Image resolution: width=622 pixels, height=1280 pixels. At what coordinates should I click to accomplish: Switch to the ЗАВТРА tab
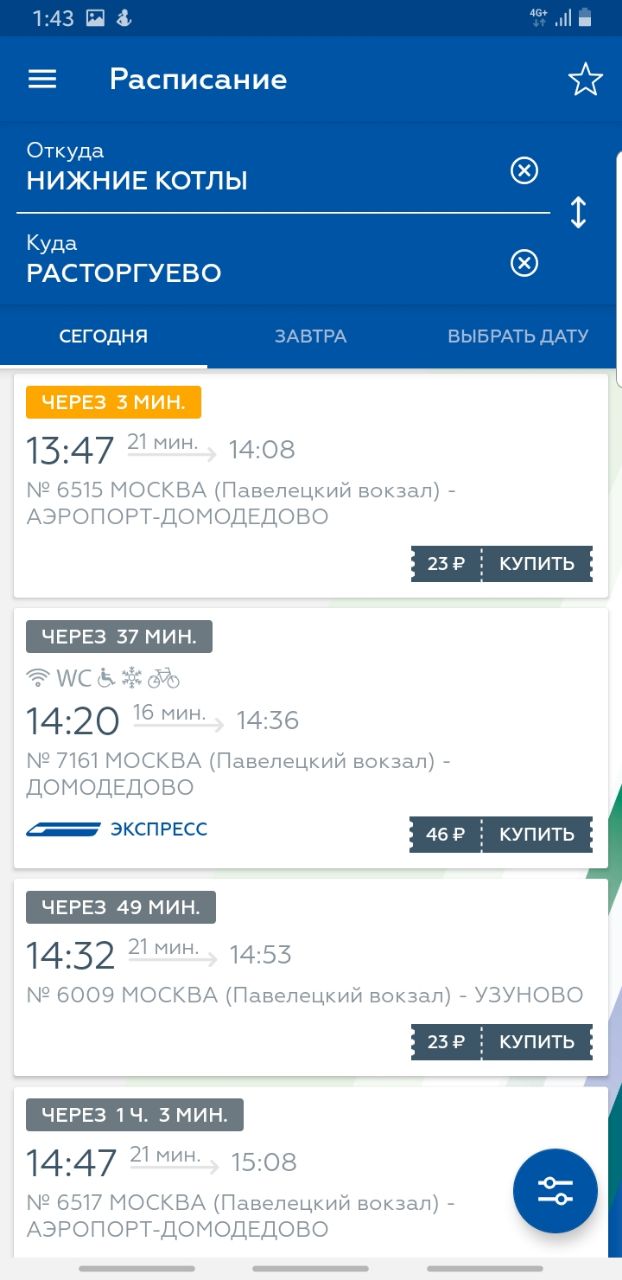tap(311, 337)
